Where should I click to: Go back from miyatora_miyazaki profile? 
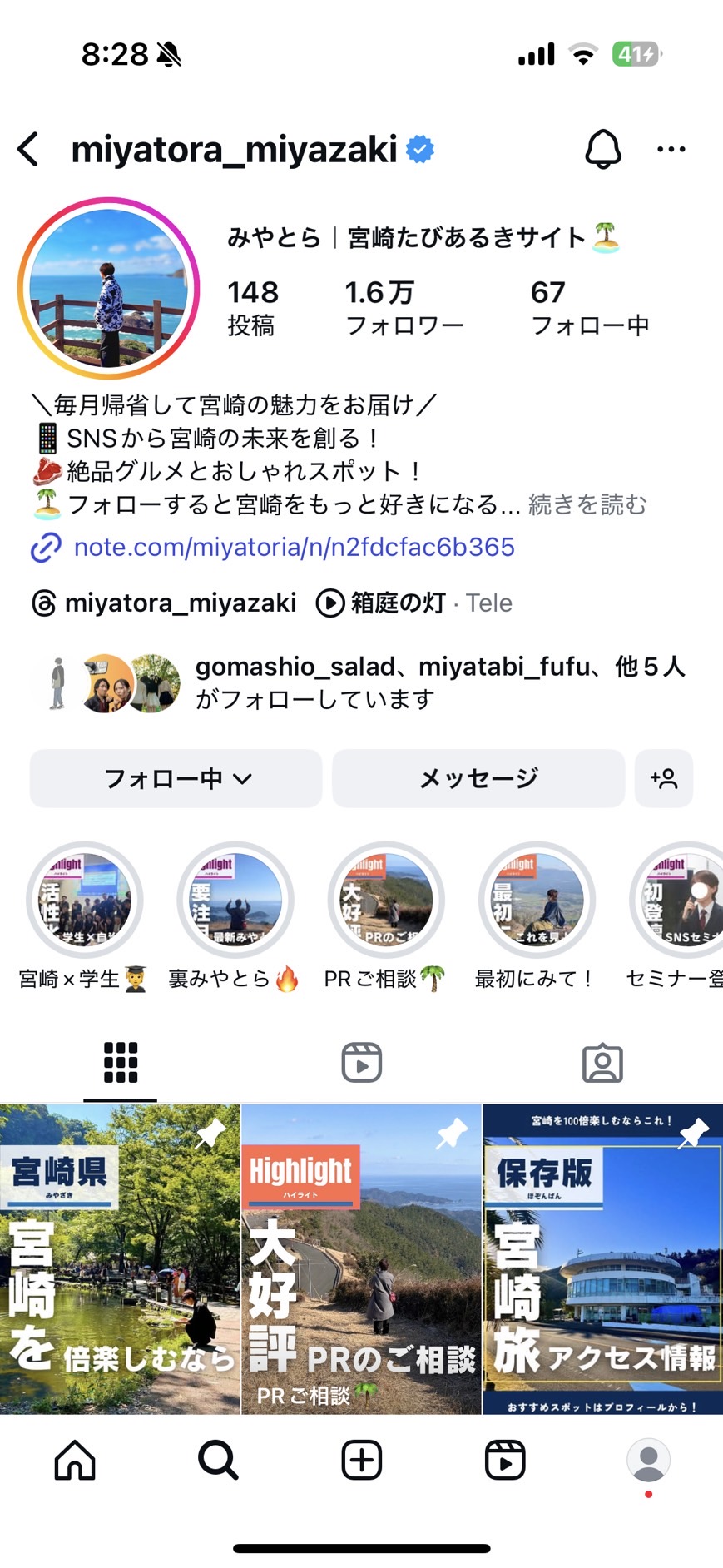28,150
